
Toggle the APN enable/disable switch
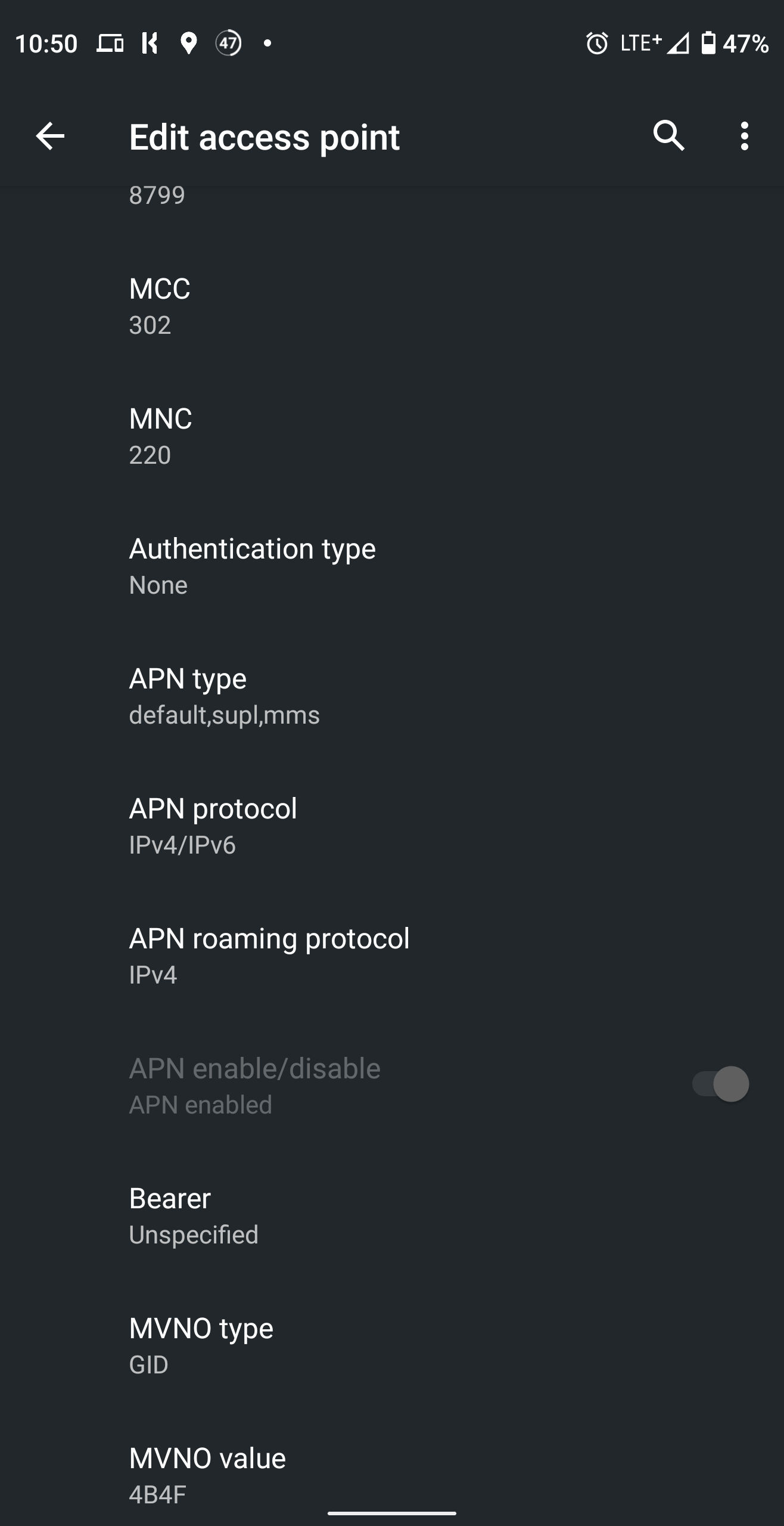[x=720, y=1084]
